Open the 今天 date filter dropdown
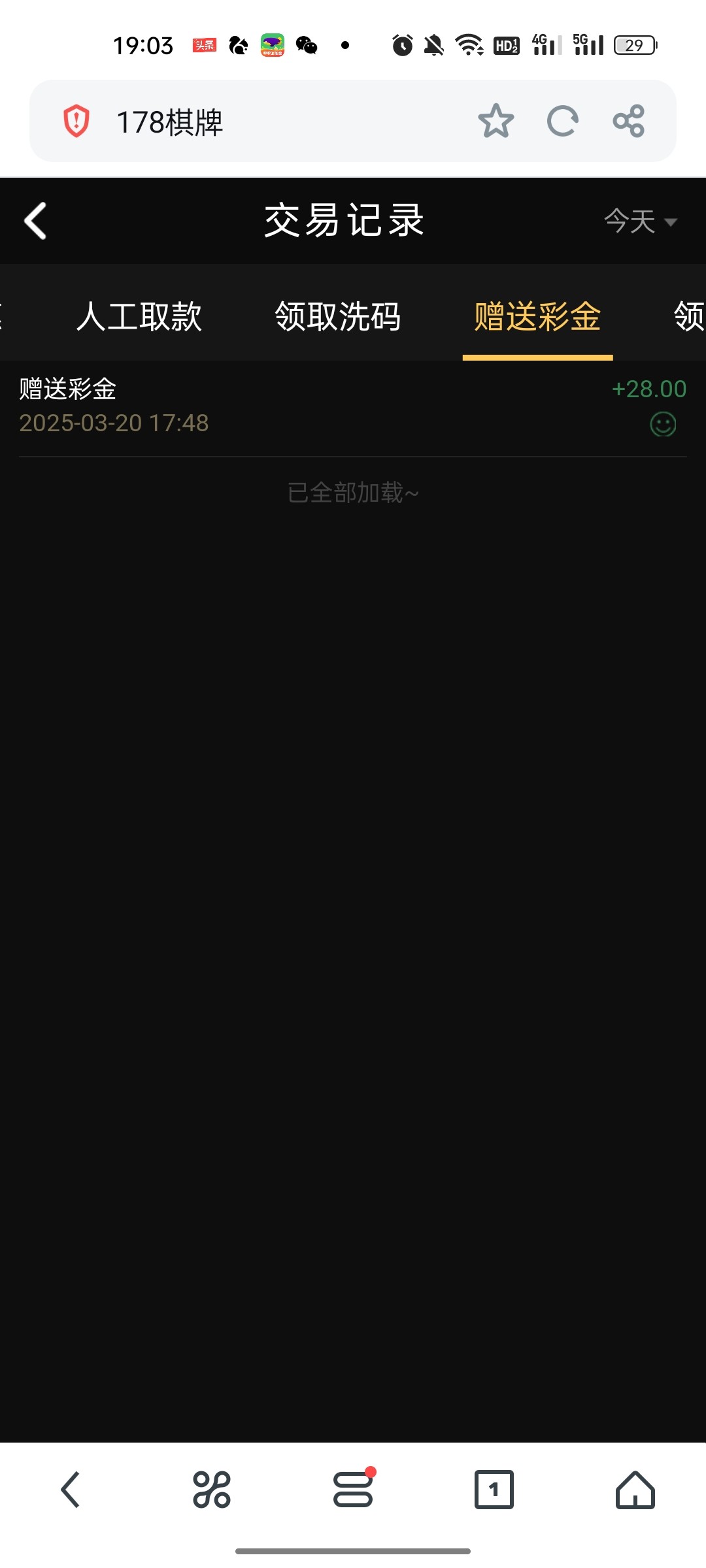Viewport: 706px width, 1568px height. click(x=639, y=222)
